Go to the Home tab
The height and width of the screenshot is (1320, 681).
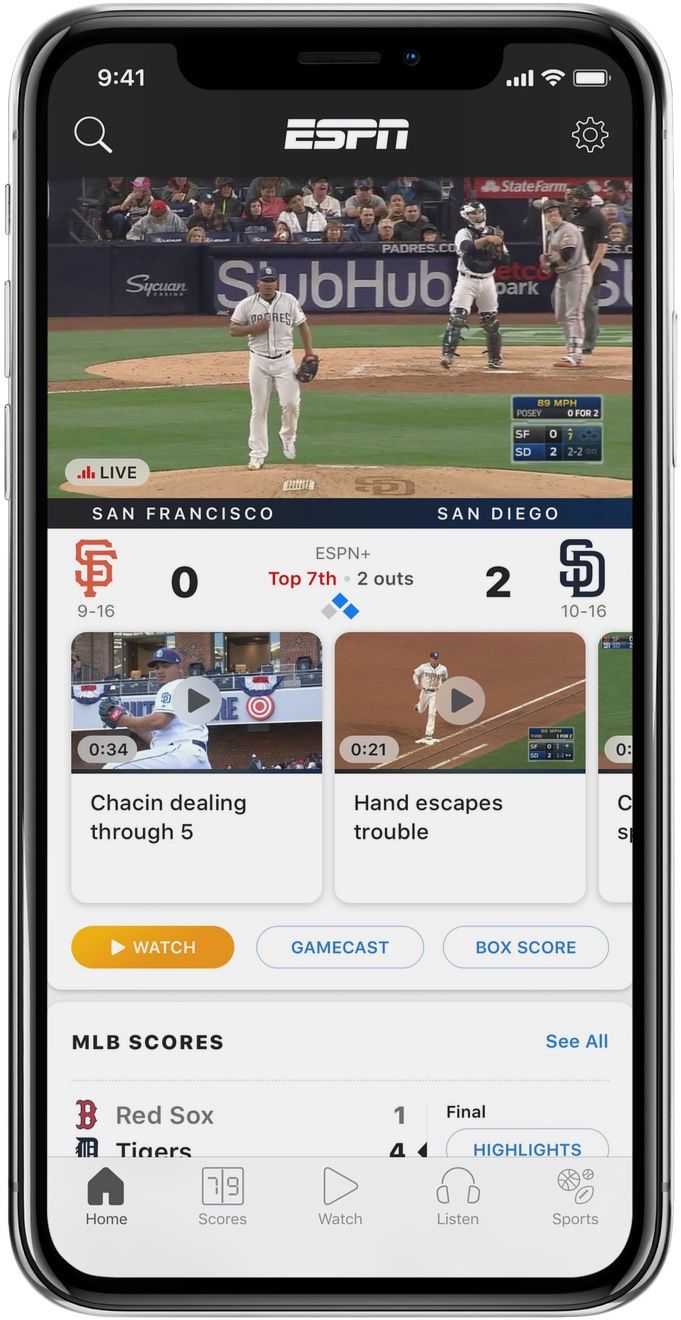106,1197
